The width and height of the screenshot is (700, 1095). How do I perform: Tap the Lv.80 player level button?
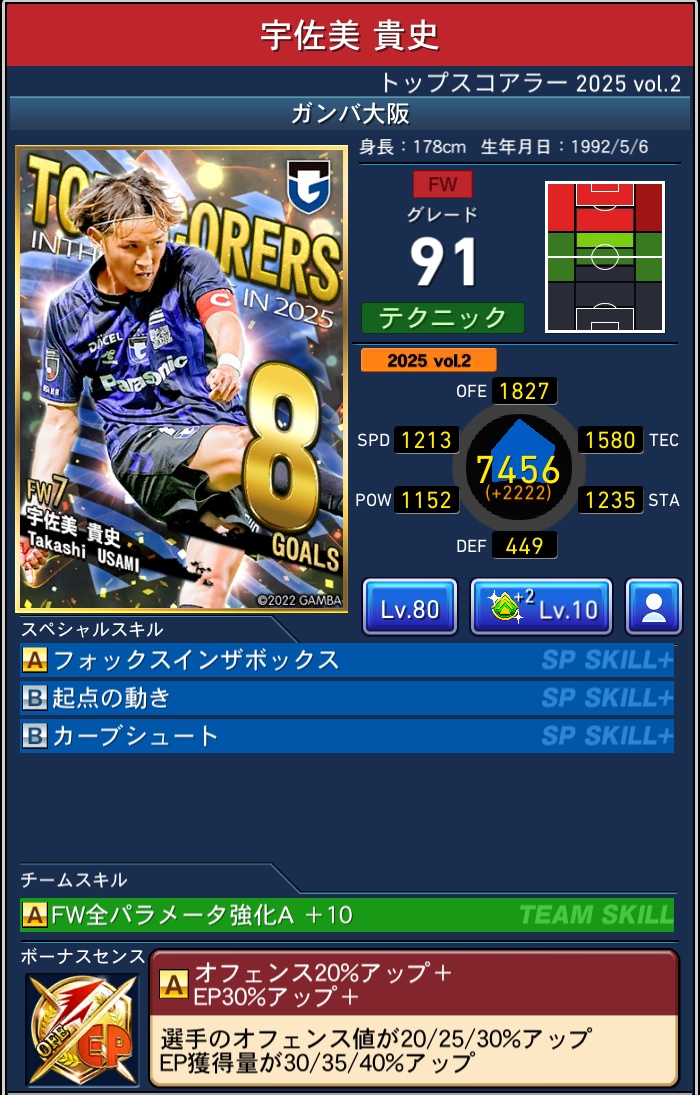coord(410,607)
